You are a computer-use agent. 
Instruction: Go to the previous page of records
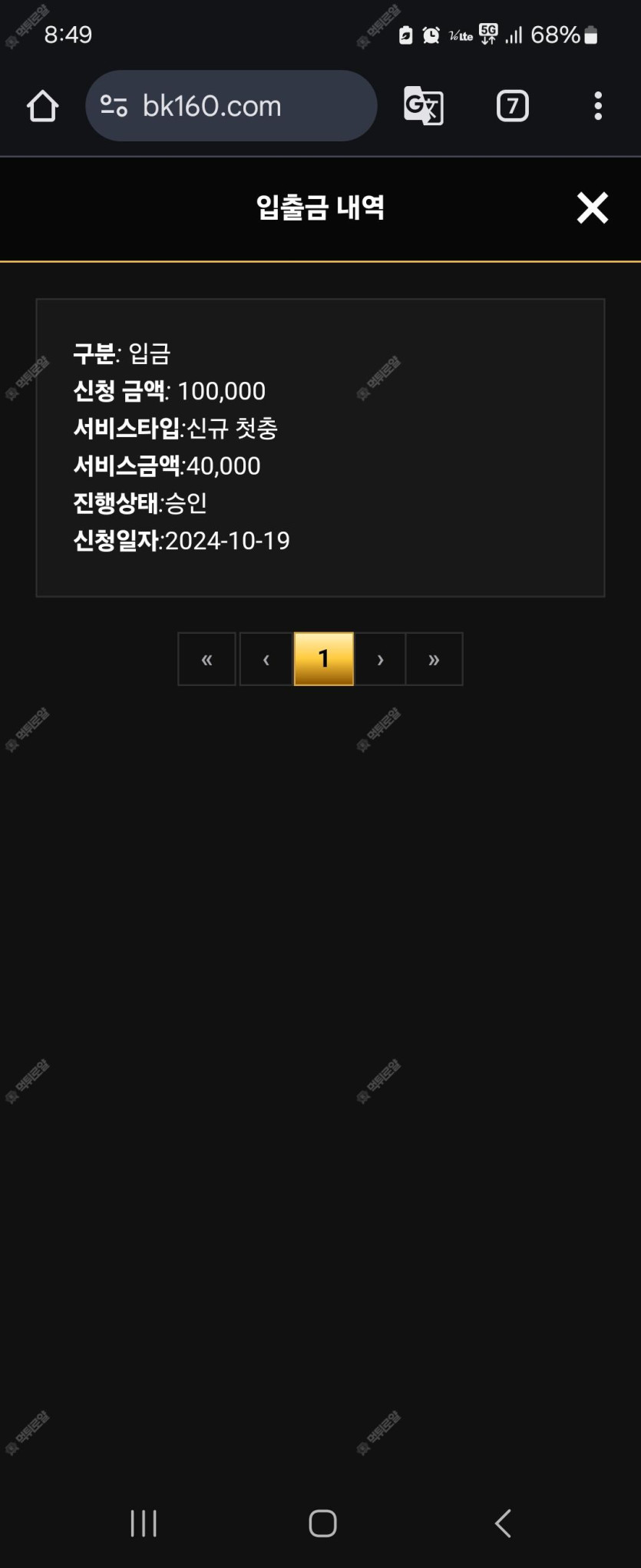266,659
